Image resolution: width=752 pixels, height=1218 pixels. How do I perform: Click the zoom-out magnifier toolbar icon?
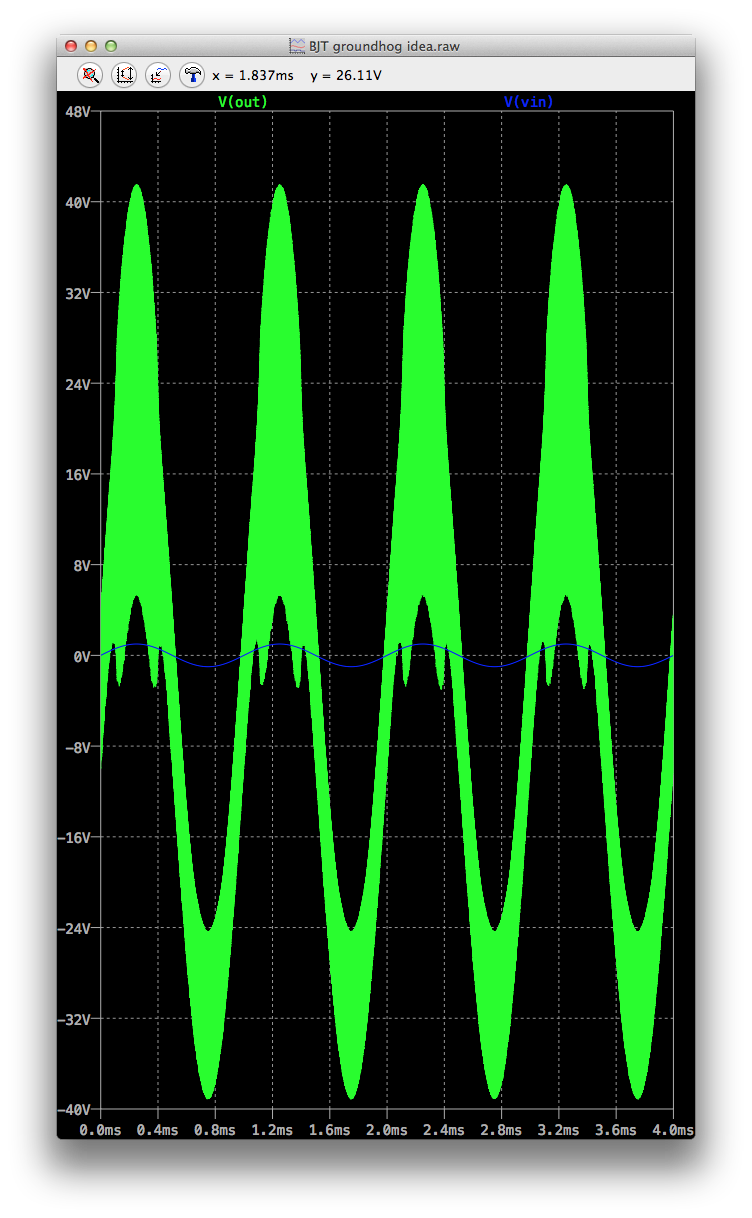click(90, 75)
